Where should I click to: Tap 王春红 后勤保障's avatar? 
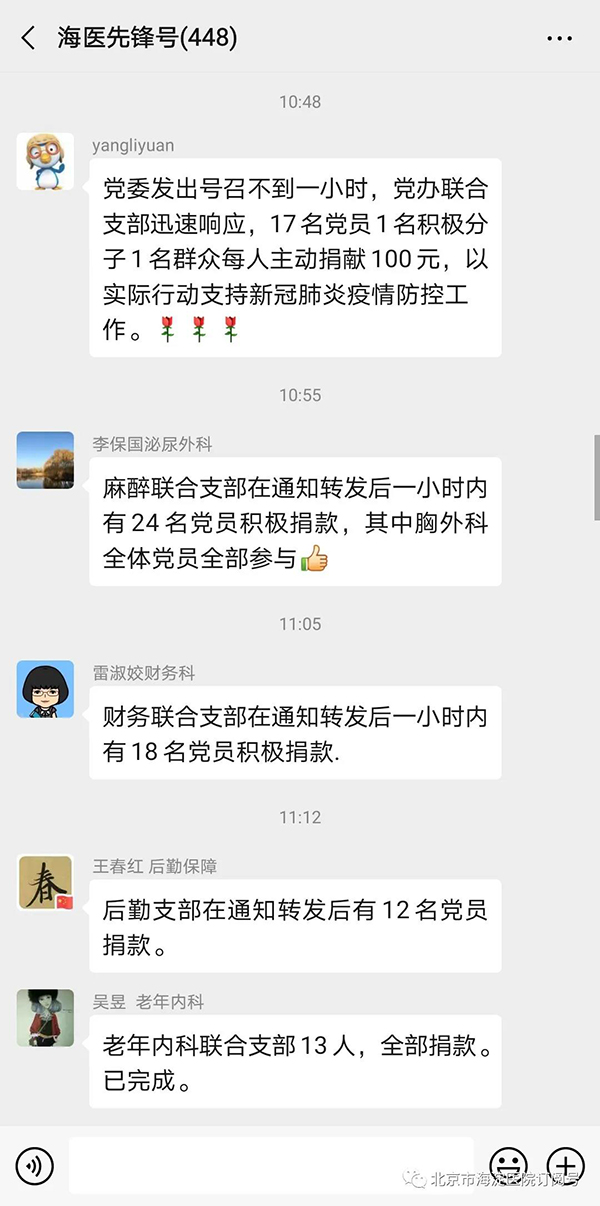point(45,882)
